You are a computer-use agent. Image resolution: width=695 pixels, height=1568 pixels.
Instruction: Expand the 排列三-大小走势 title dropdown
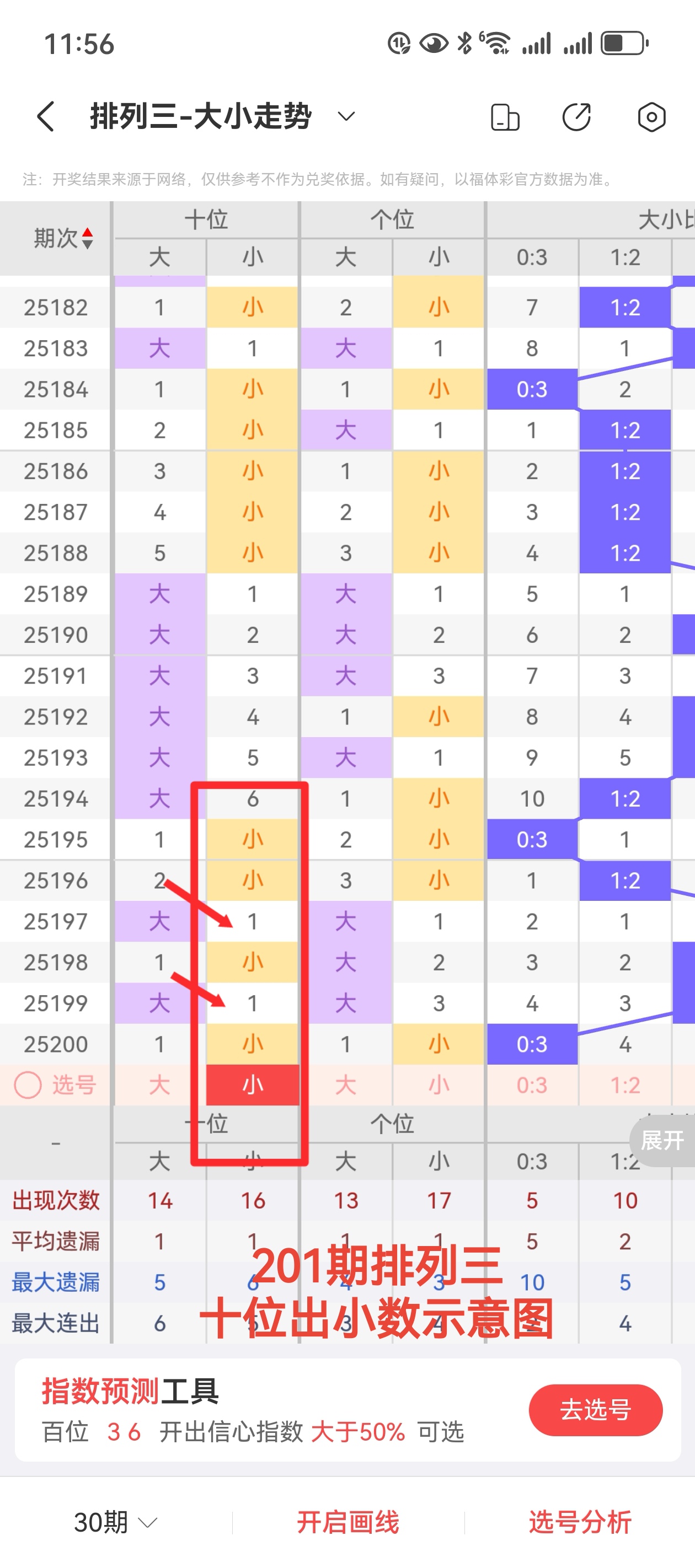click(346, 116)
